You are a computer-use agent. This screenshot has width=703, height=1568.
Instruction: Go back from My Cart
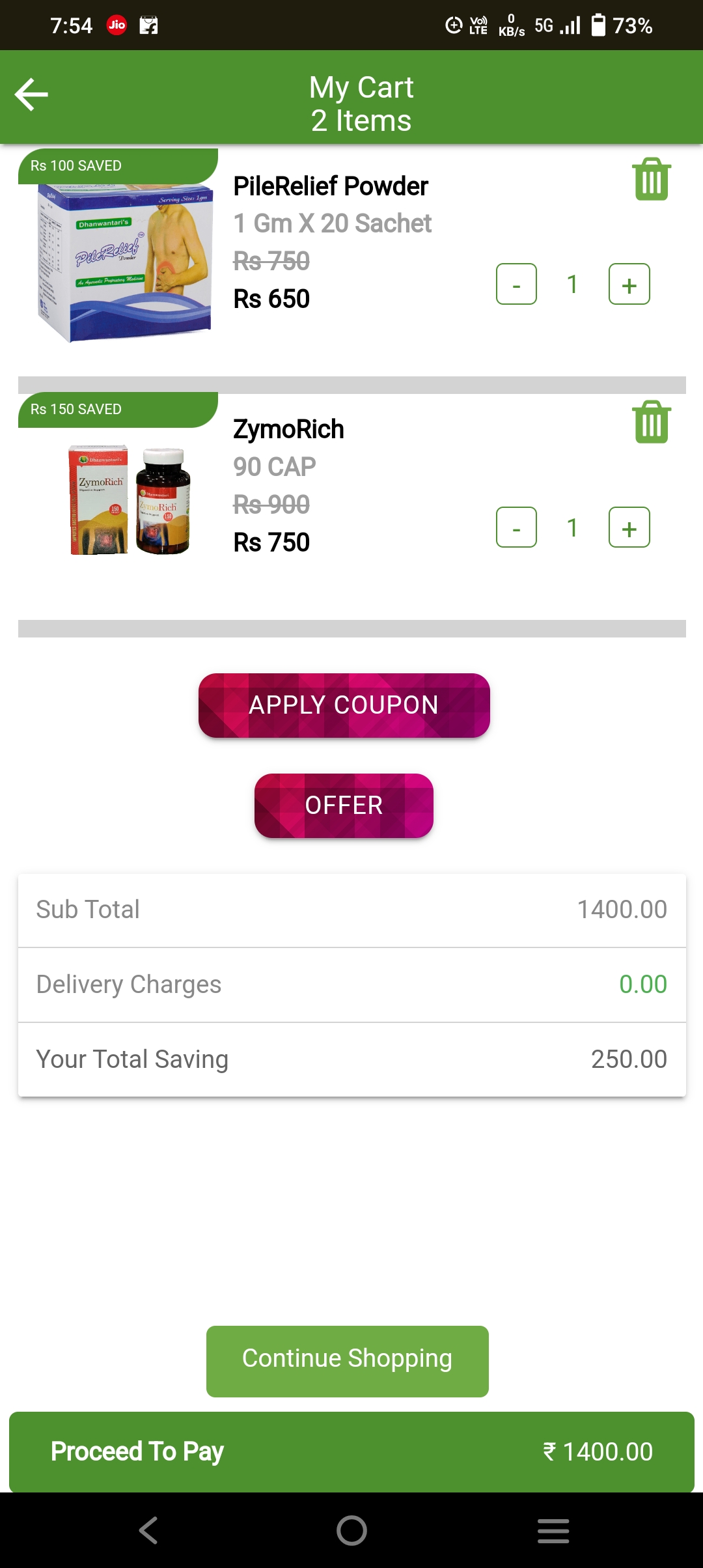31,94
